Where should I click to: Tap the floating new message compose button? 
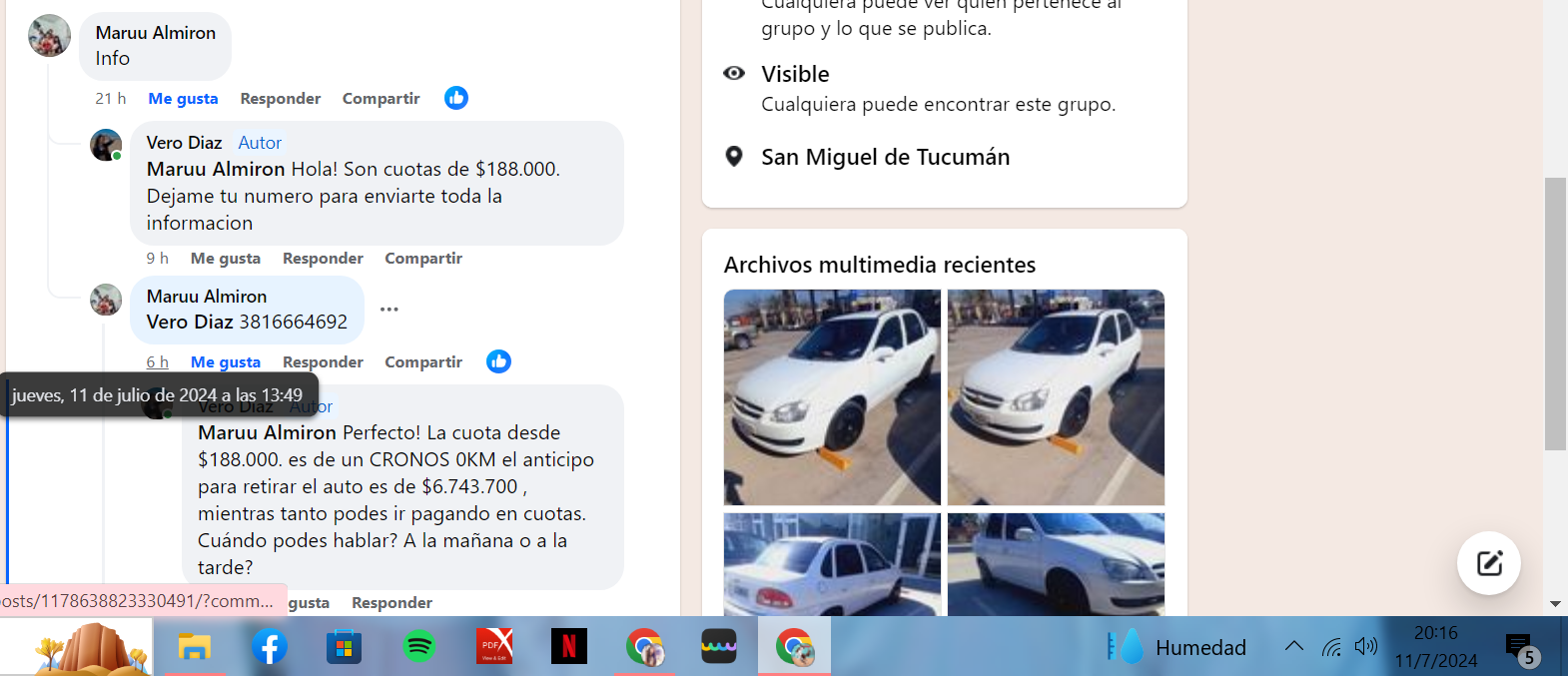(1488, 563)
